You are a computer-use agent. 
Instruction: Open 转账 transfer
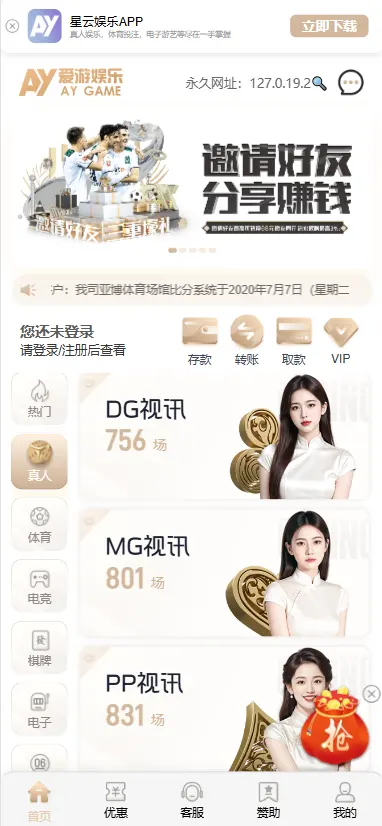247,342
